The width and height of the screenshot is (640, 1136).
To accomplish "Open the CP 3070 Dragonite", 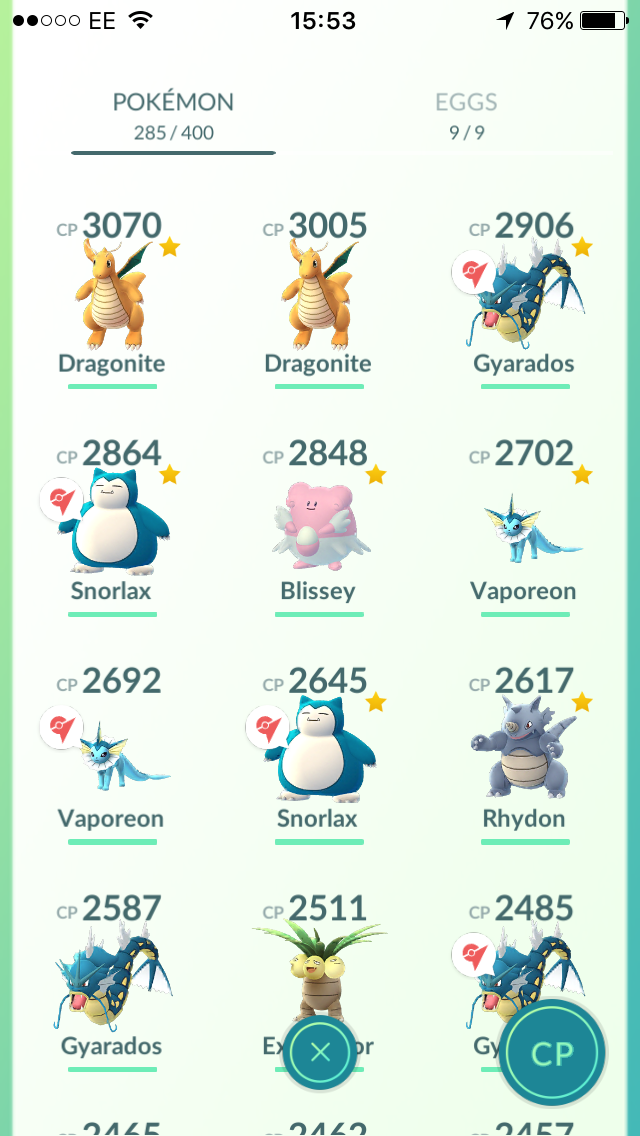I will 112,298.
